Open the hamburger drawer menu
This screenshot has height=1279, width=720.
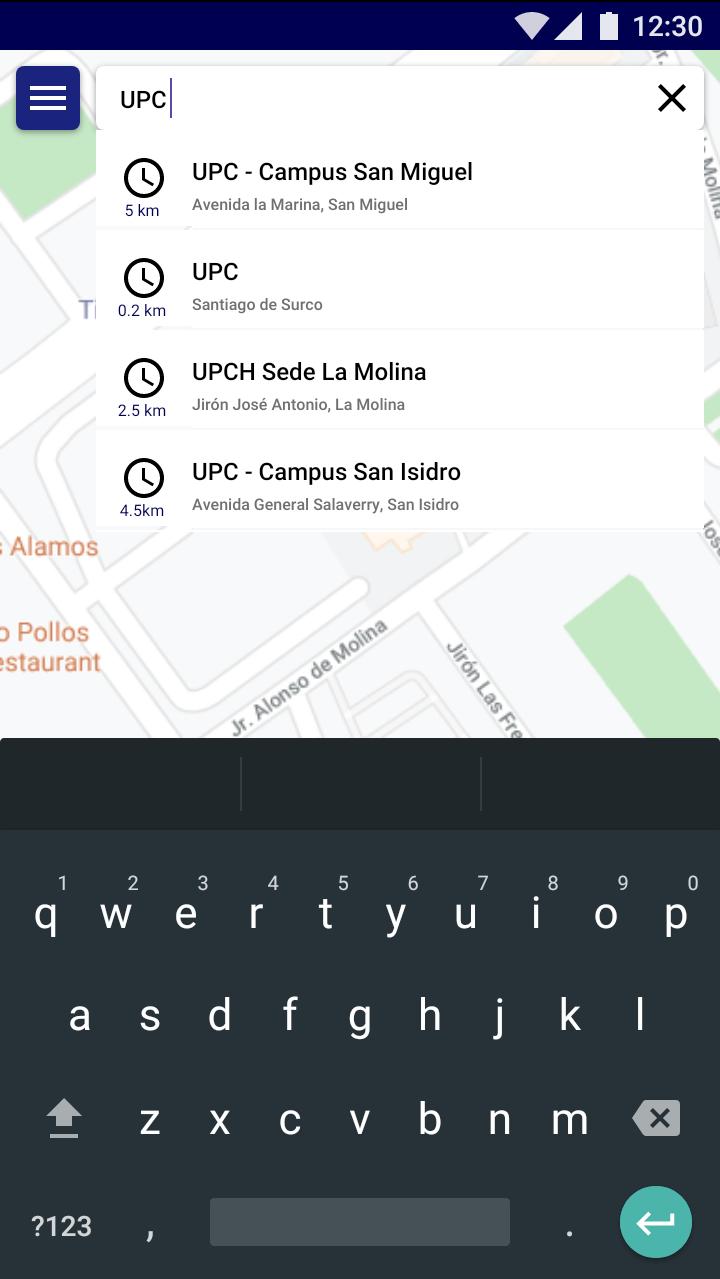tap(48, 98)
